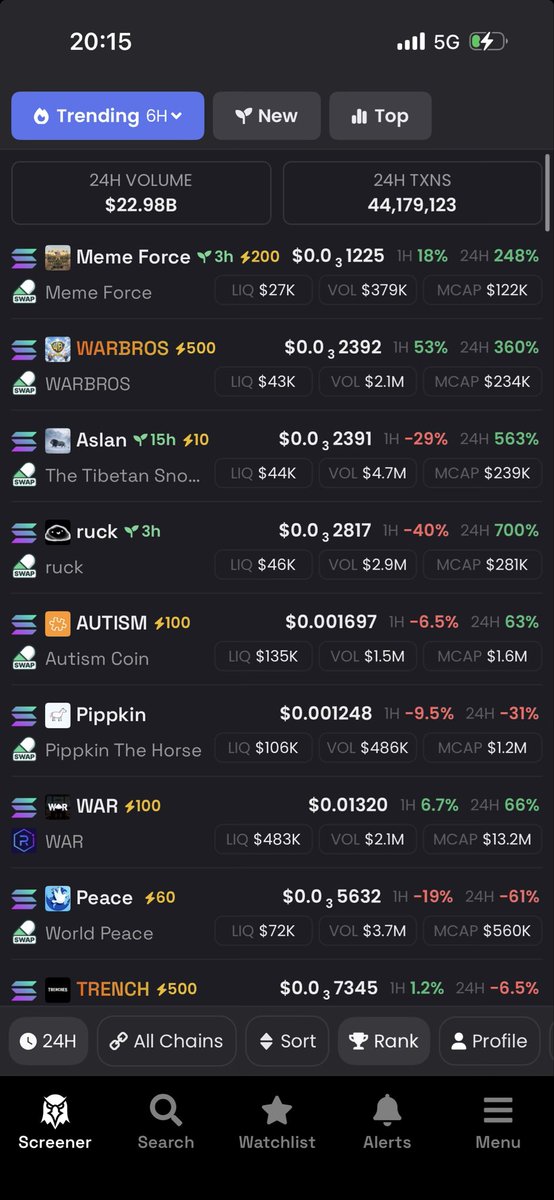
Task: Open the All Chains filter
Action: [166, 1041]
